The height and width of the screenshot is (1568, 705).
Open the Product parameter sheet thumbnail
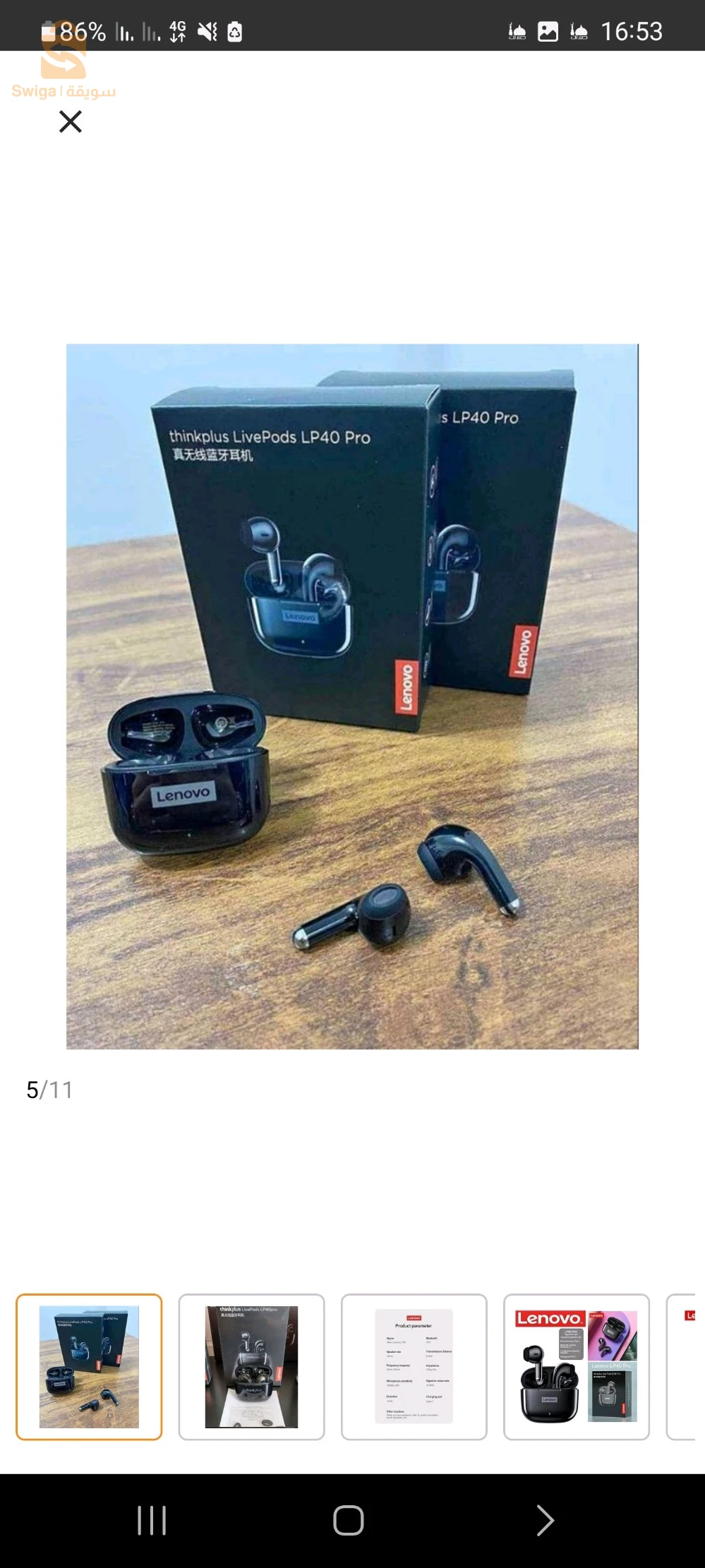[414, 1367]
